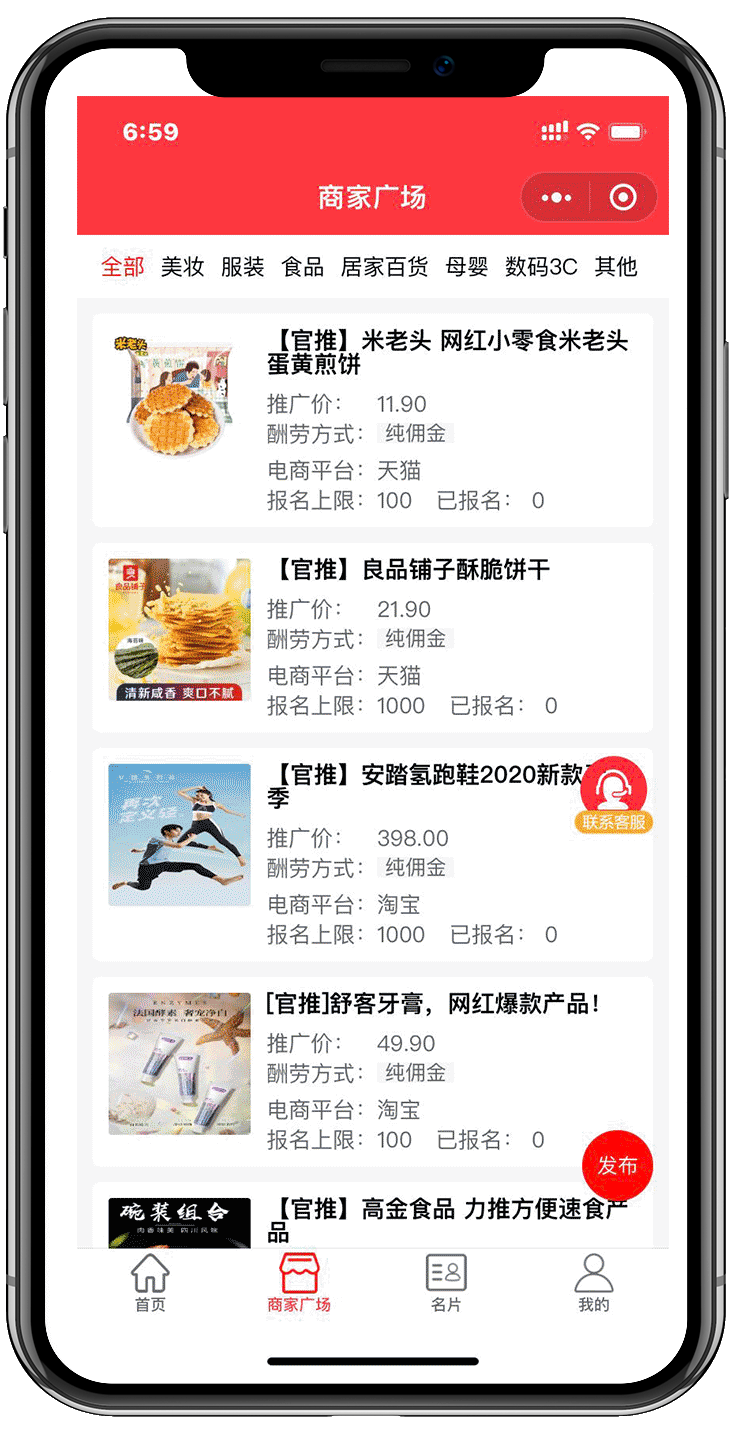Viewport: 731px width, 1433px height.
Task: Go to the 首页 tab
Action: tap(150, 1284)
